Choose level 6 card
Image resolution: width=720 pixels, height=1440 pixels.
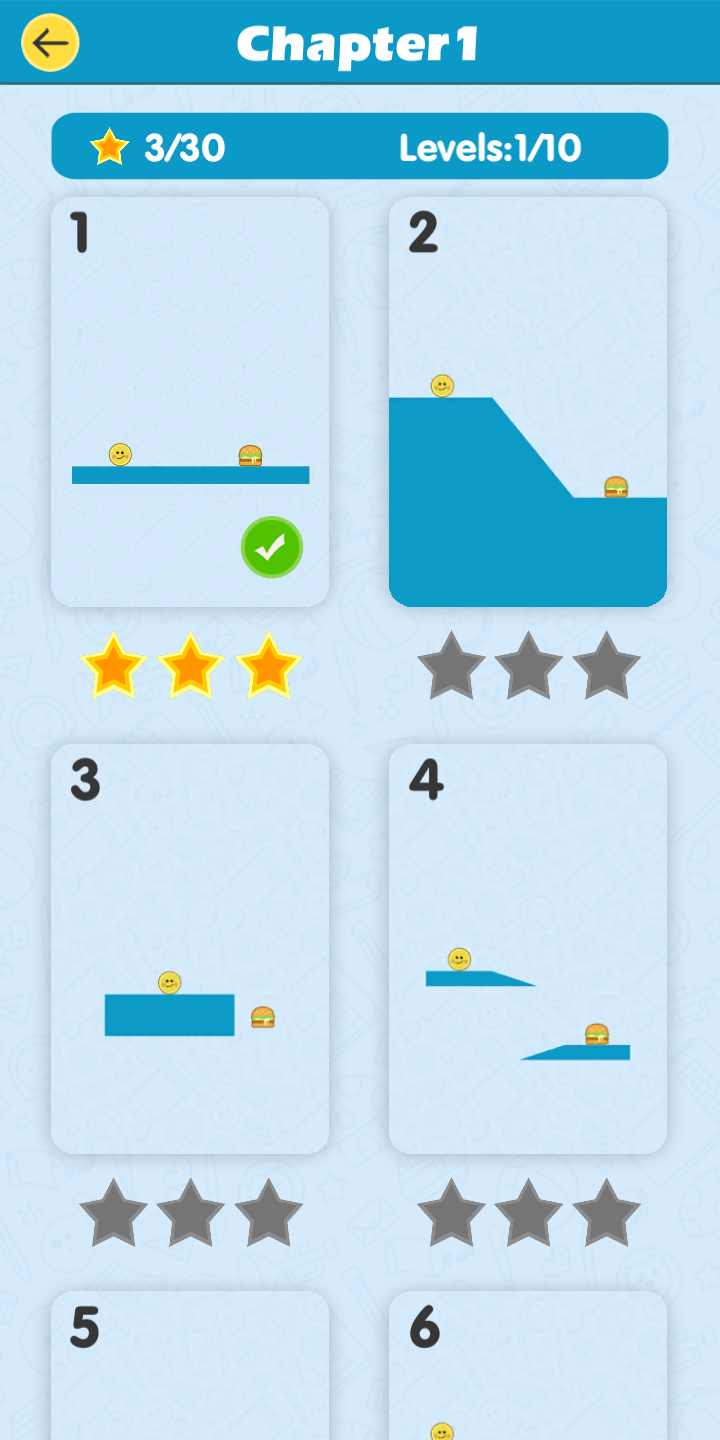click(x=528, y=1366)
